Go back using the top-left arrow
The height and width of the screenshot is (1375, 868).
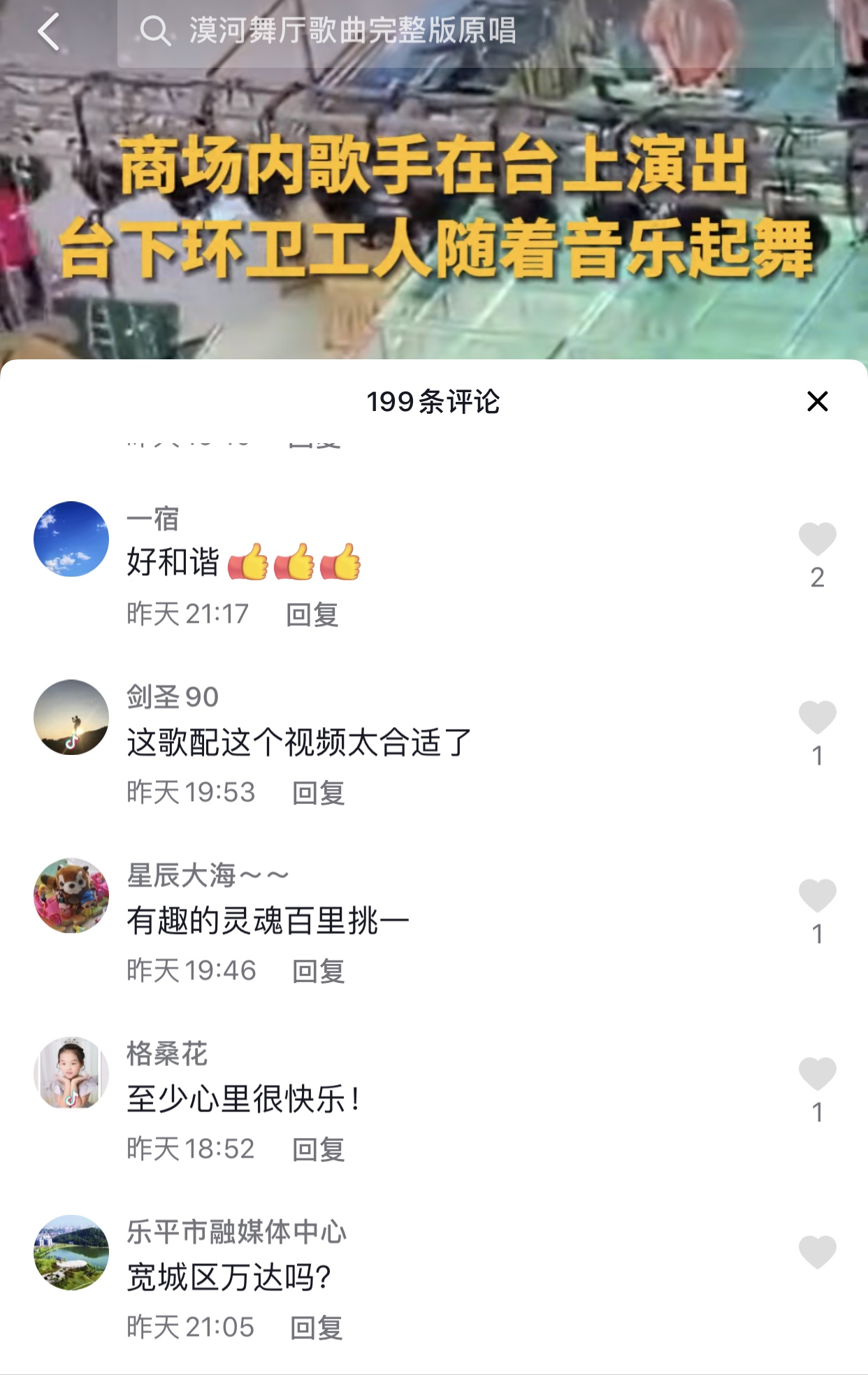coord(48,32)
